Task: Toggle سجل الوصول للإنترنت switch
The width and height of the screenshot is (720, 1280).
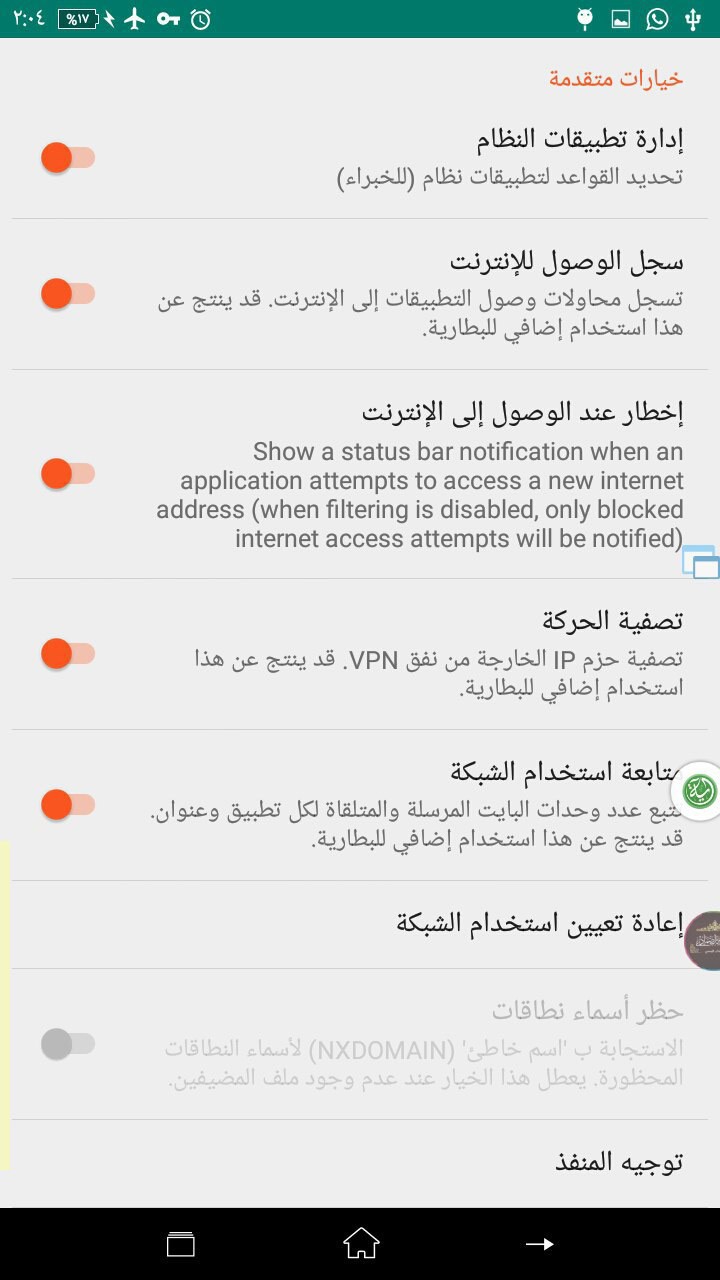Action: [x=67, y=293]
